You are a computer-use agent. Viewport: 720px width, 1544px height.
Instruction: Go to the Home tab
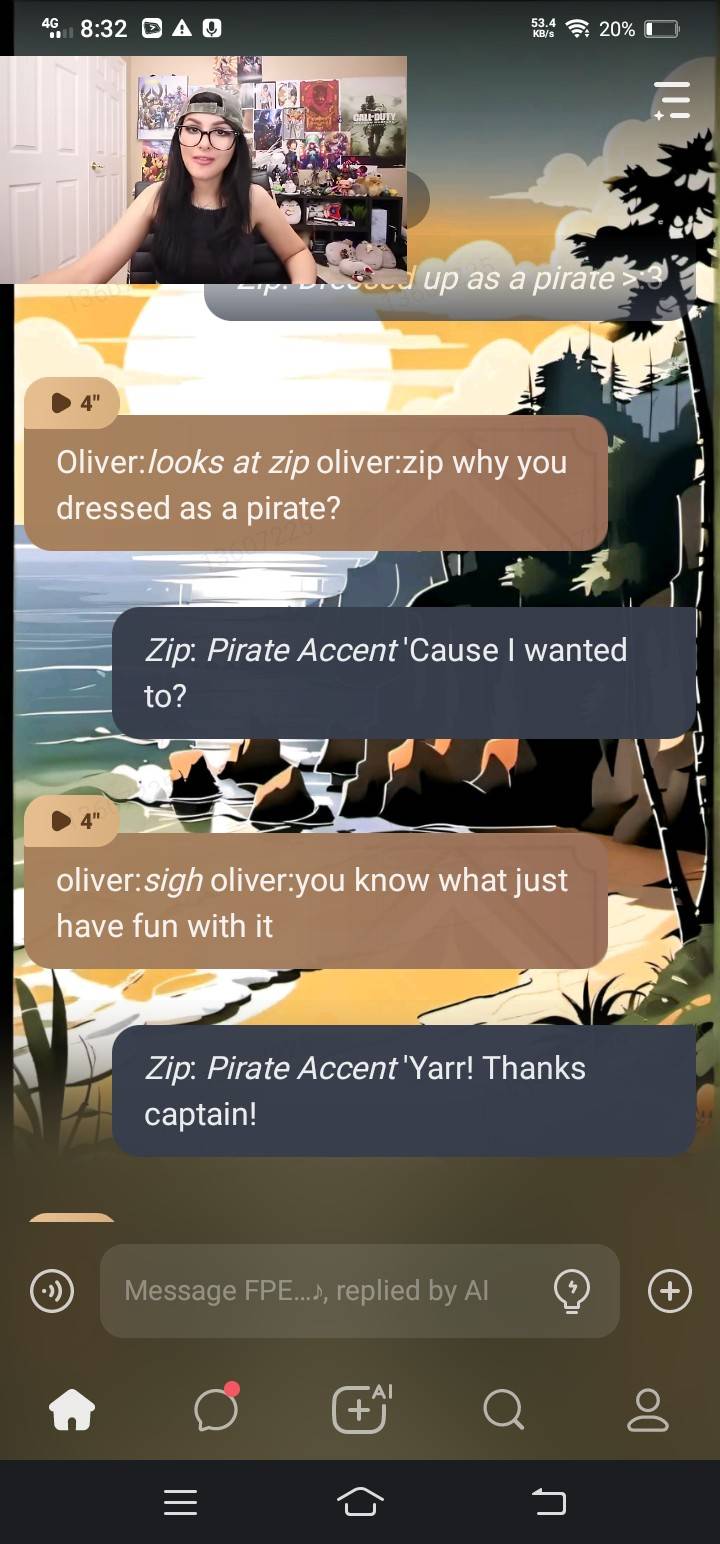click(72, 1410)
